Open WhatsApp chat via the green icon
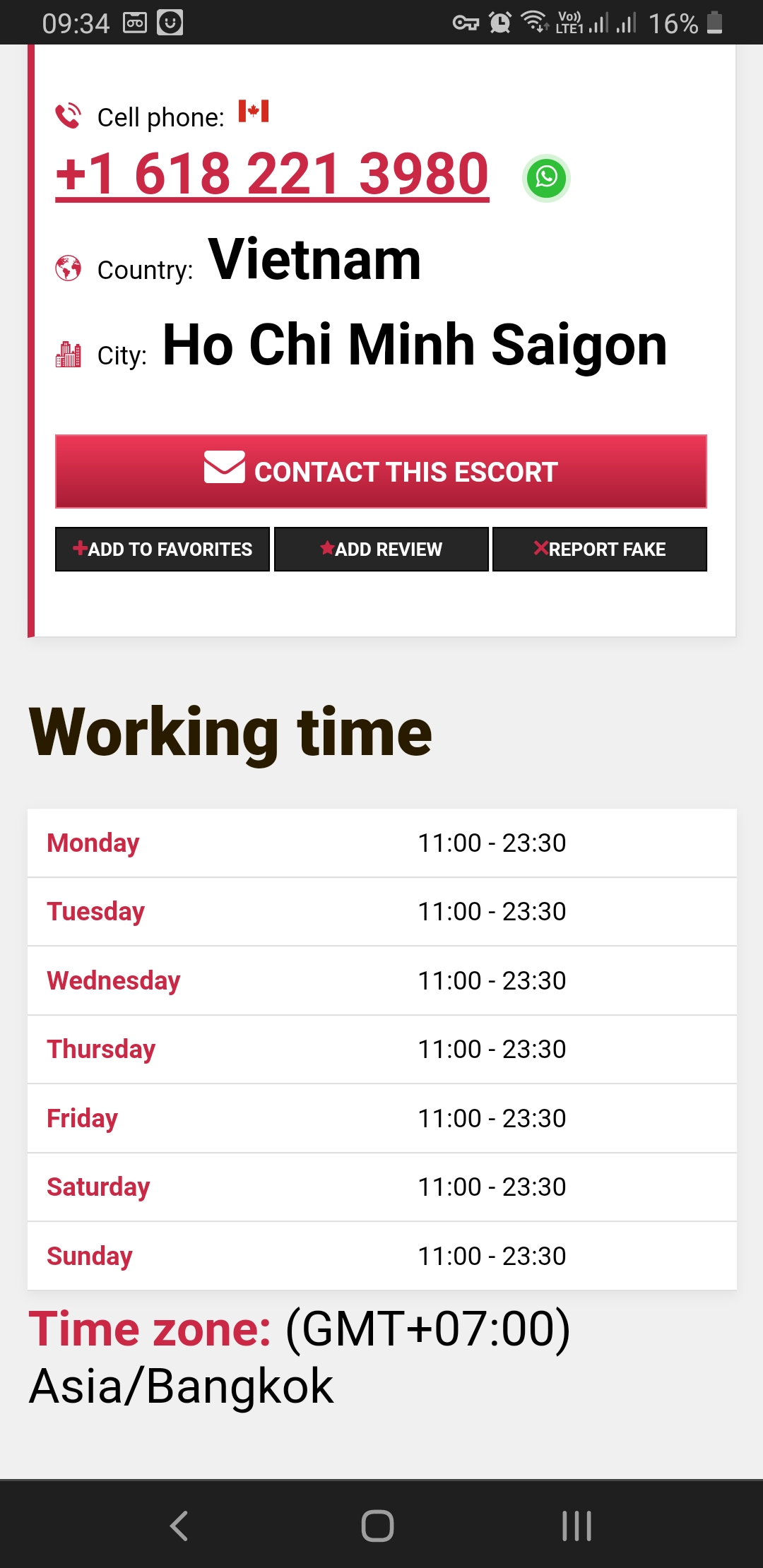Screen dimensions: 763x1568 pos(546,177)
